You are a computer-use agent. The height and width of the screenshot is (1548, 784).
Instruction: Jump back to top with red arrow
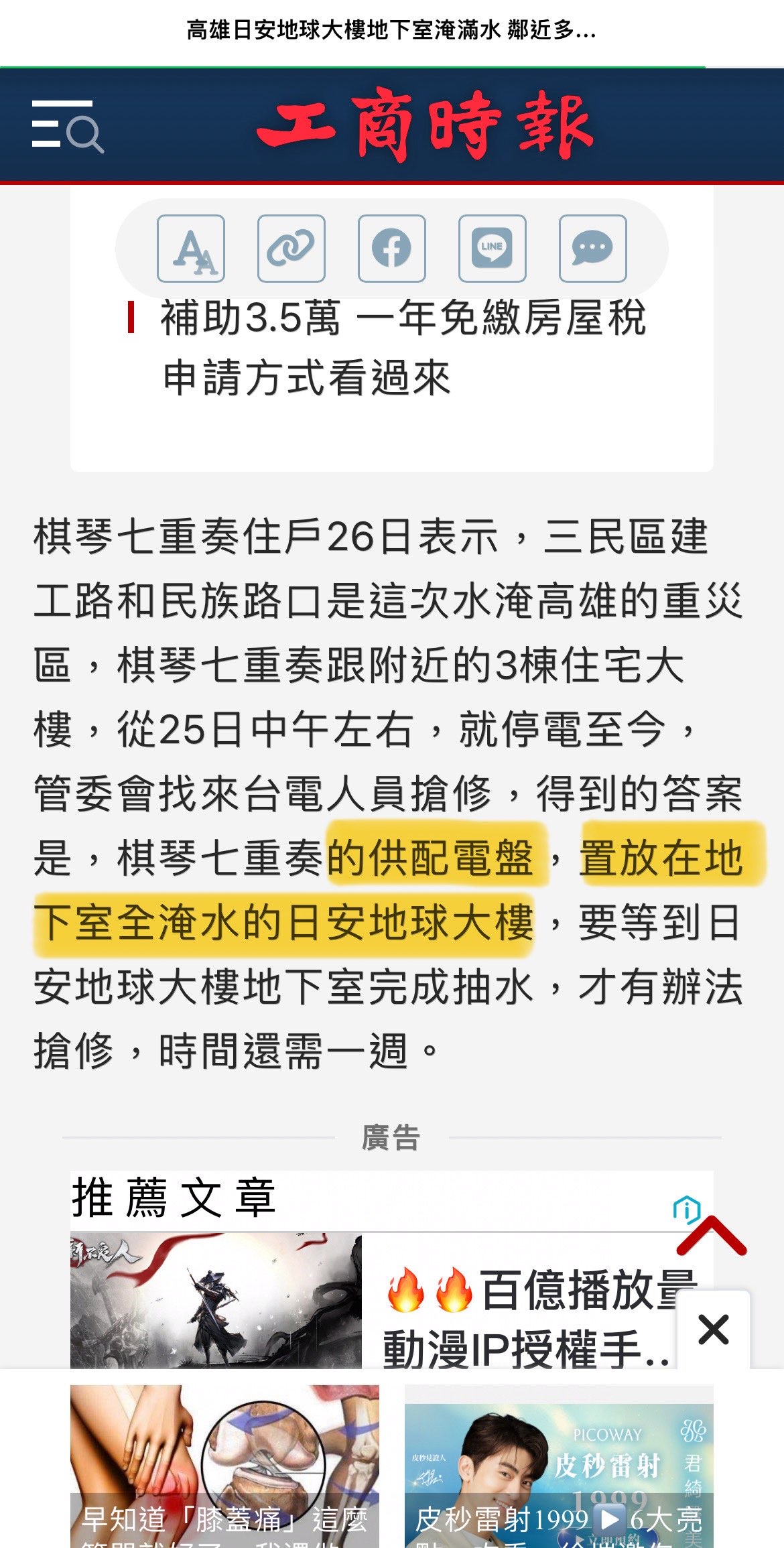point(712,1238)
